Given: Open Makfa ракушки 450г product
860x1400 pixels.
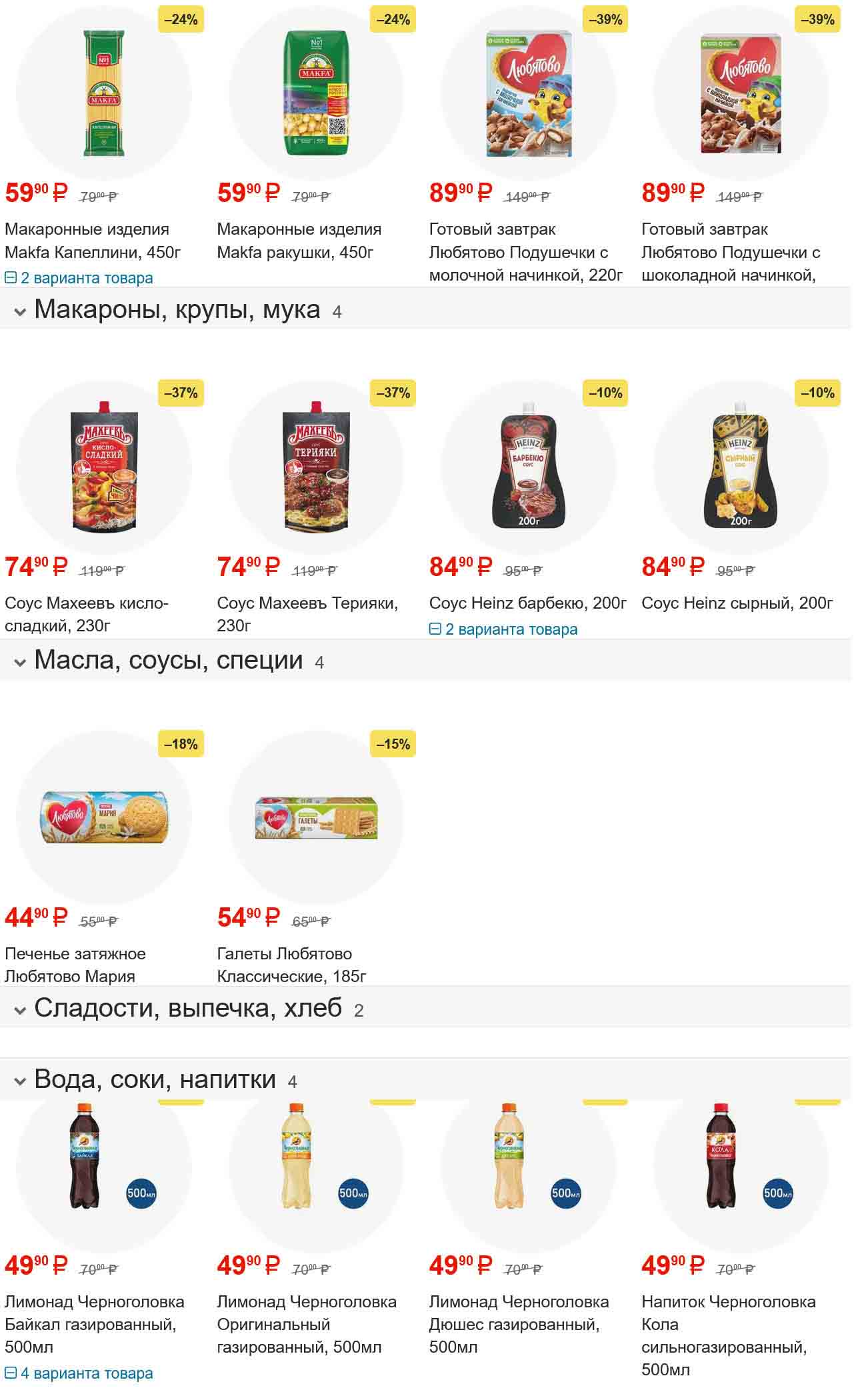Looking at the screenshot, I should click(299, 241).
